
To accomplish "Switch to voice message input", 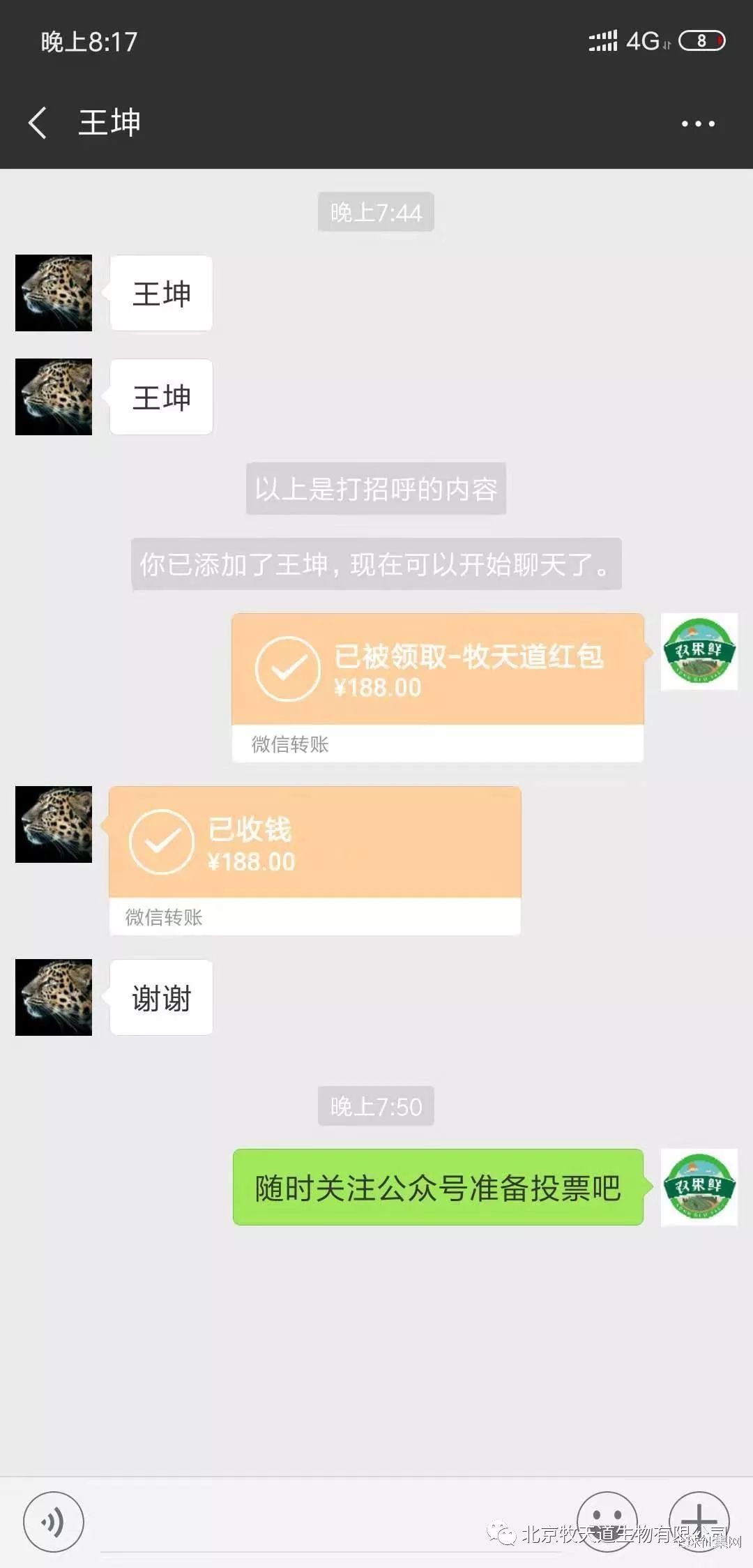I will tap(54, 1522).
